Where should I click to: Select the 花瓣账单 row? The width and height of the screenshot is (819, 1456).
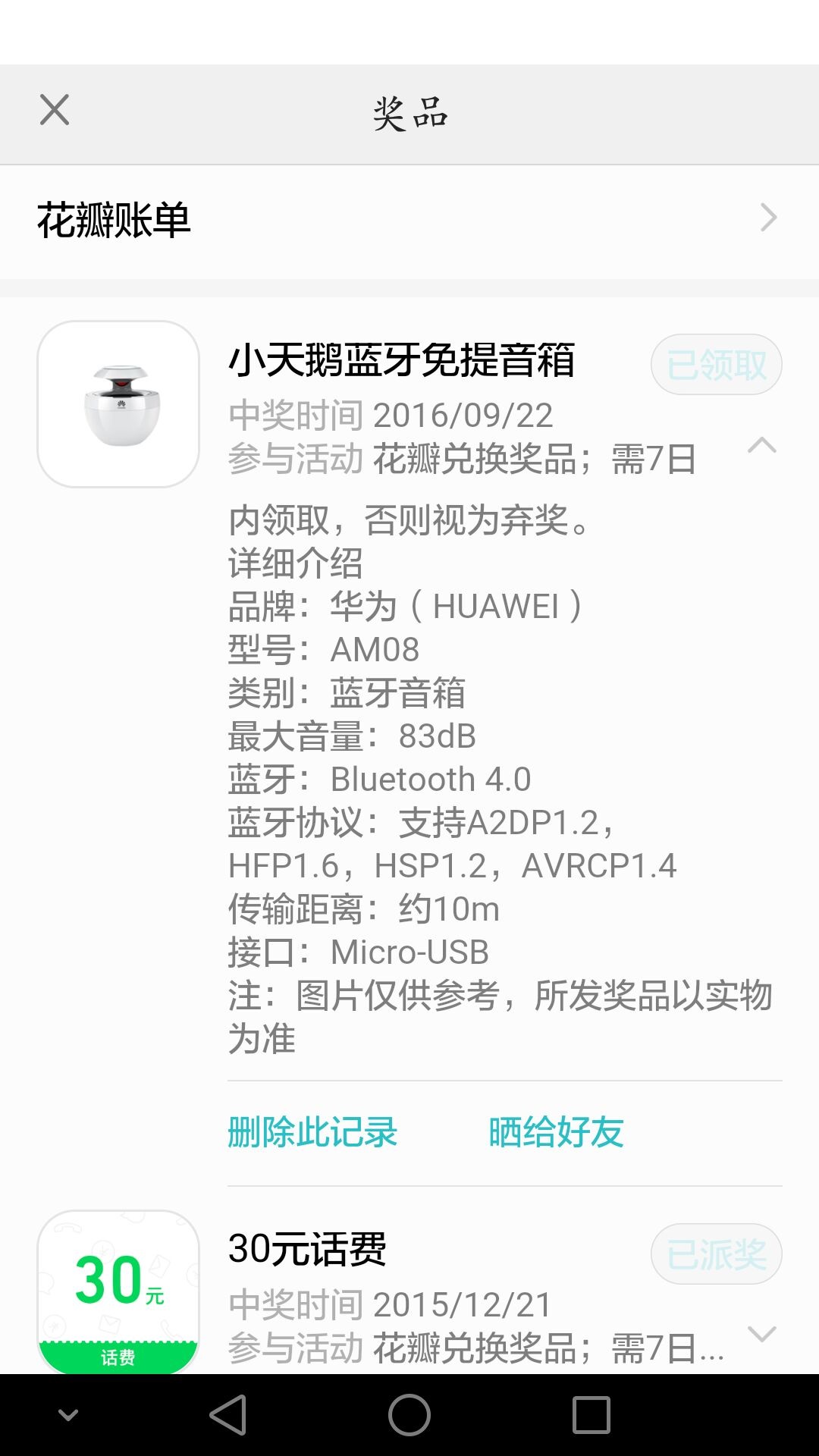pyautogui.click(x=303, y=218)
